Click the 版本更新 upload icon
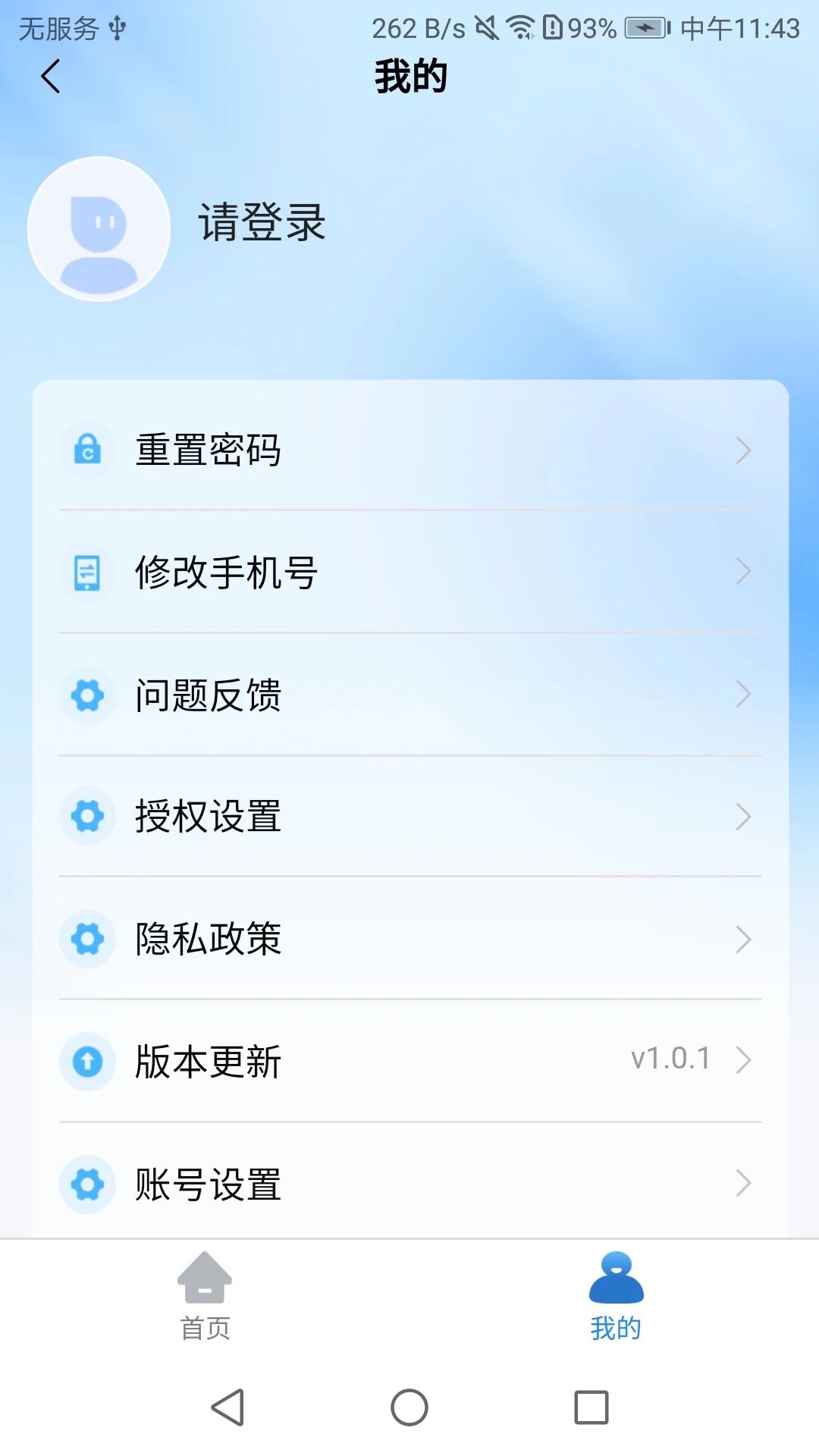 coord(87,1062)
